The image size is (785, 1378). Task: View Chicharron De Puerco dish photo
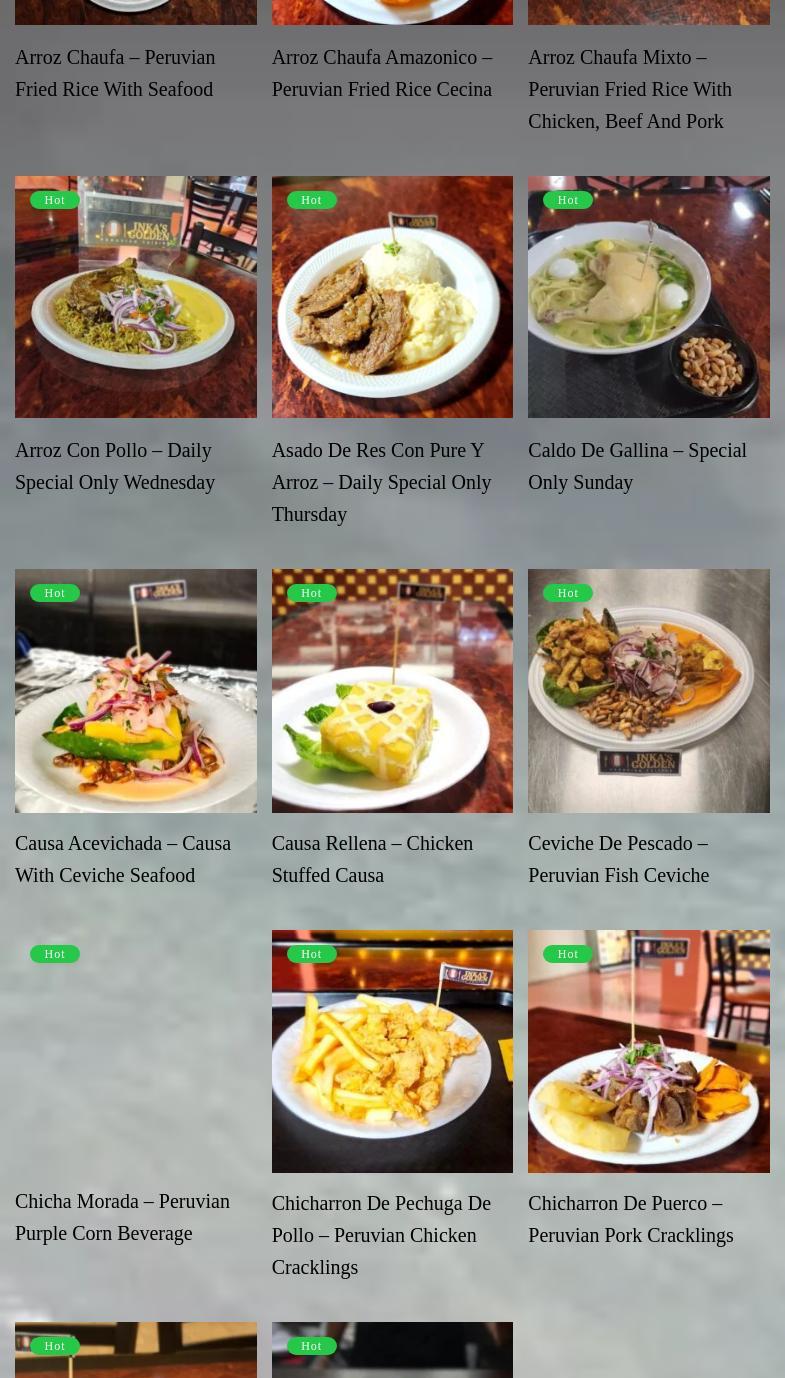click(x=649, y=1051)
